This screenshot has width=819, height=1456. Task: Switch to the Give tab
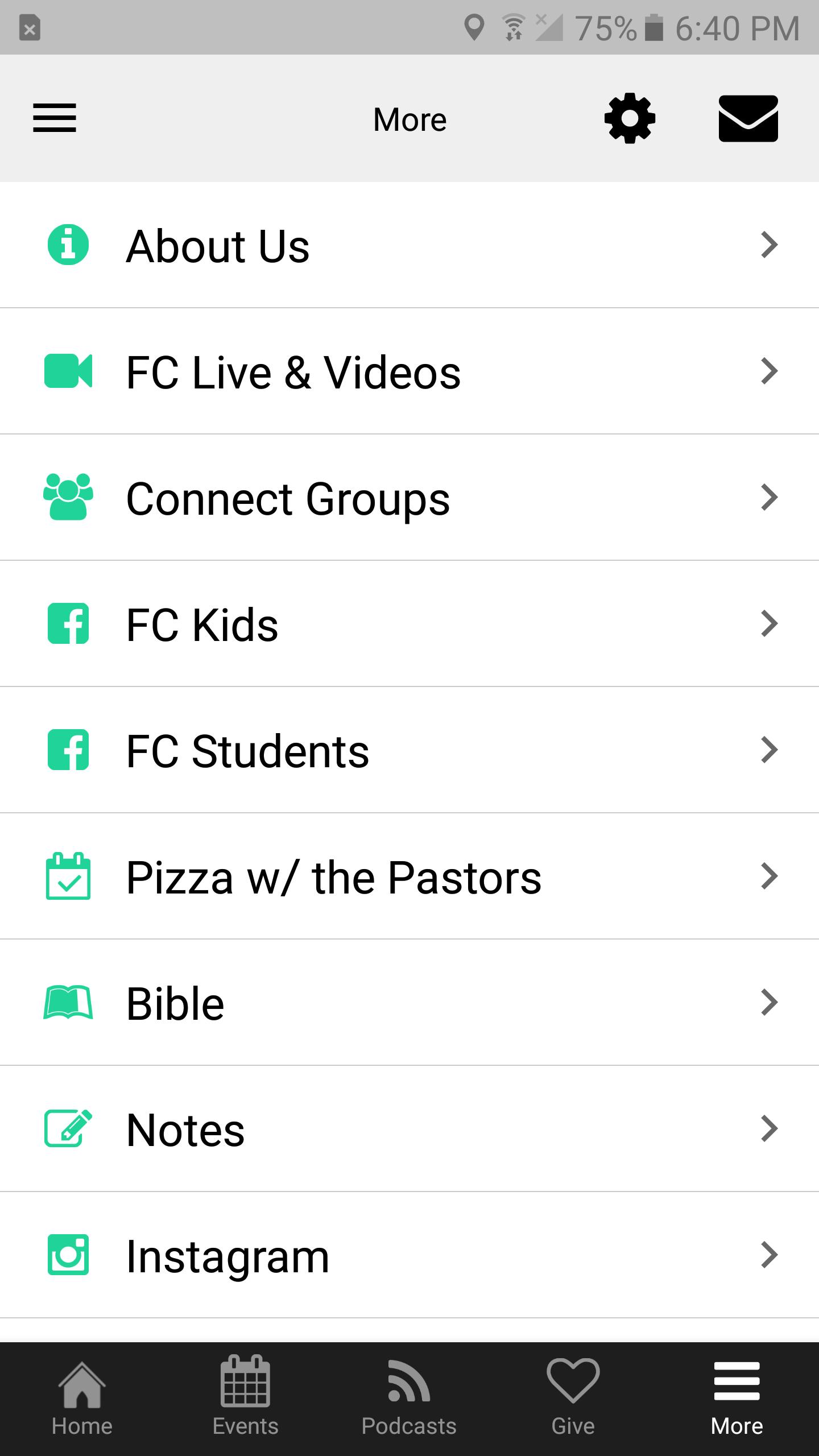coord(573,1399)
